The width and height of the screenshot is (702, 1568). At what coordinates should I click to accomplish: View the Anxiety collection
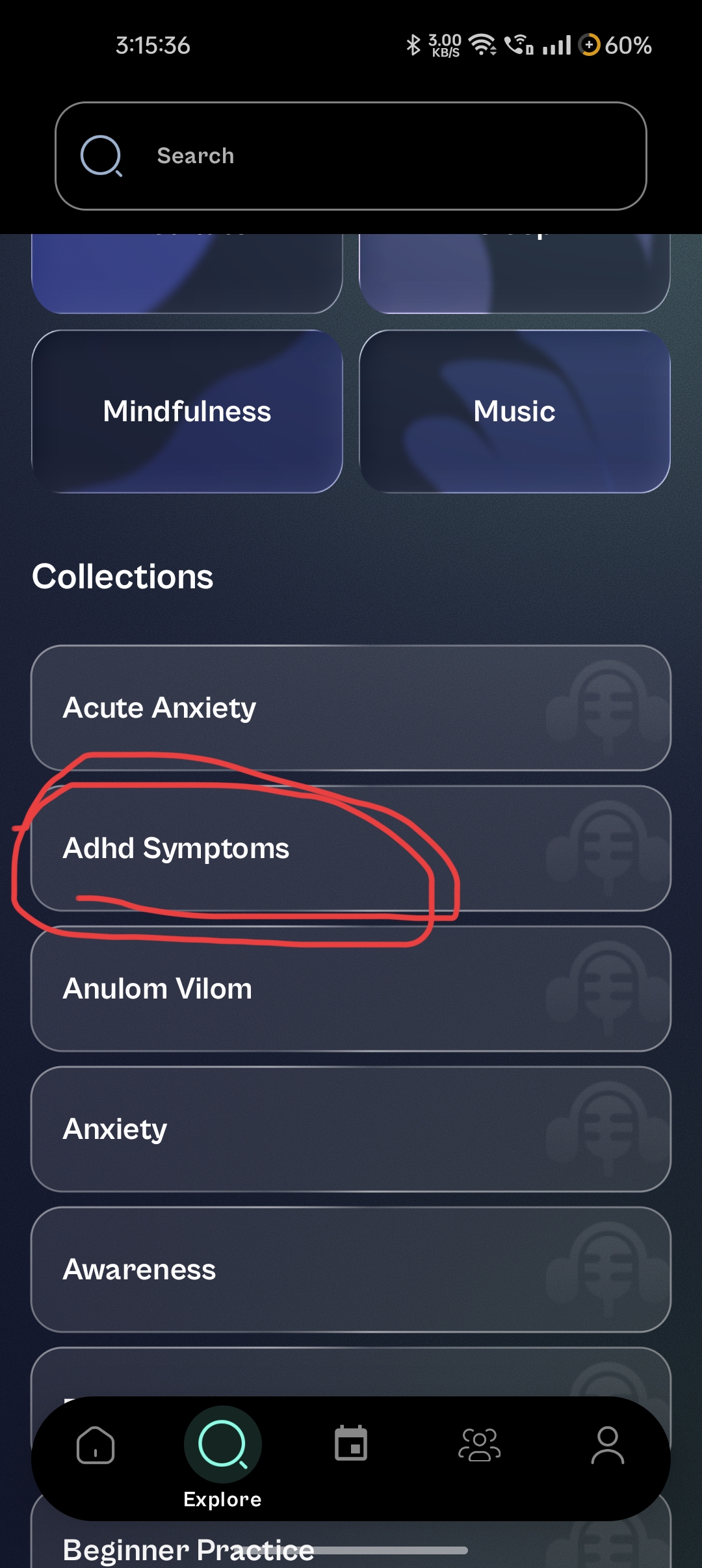point(351,1129)
